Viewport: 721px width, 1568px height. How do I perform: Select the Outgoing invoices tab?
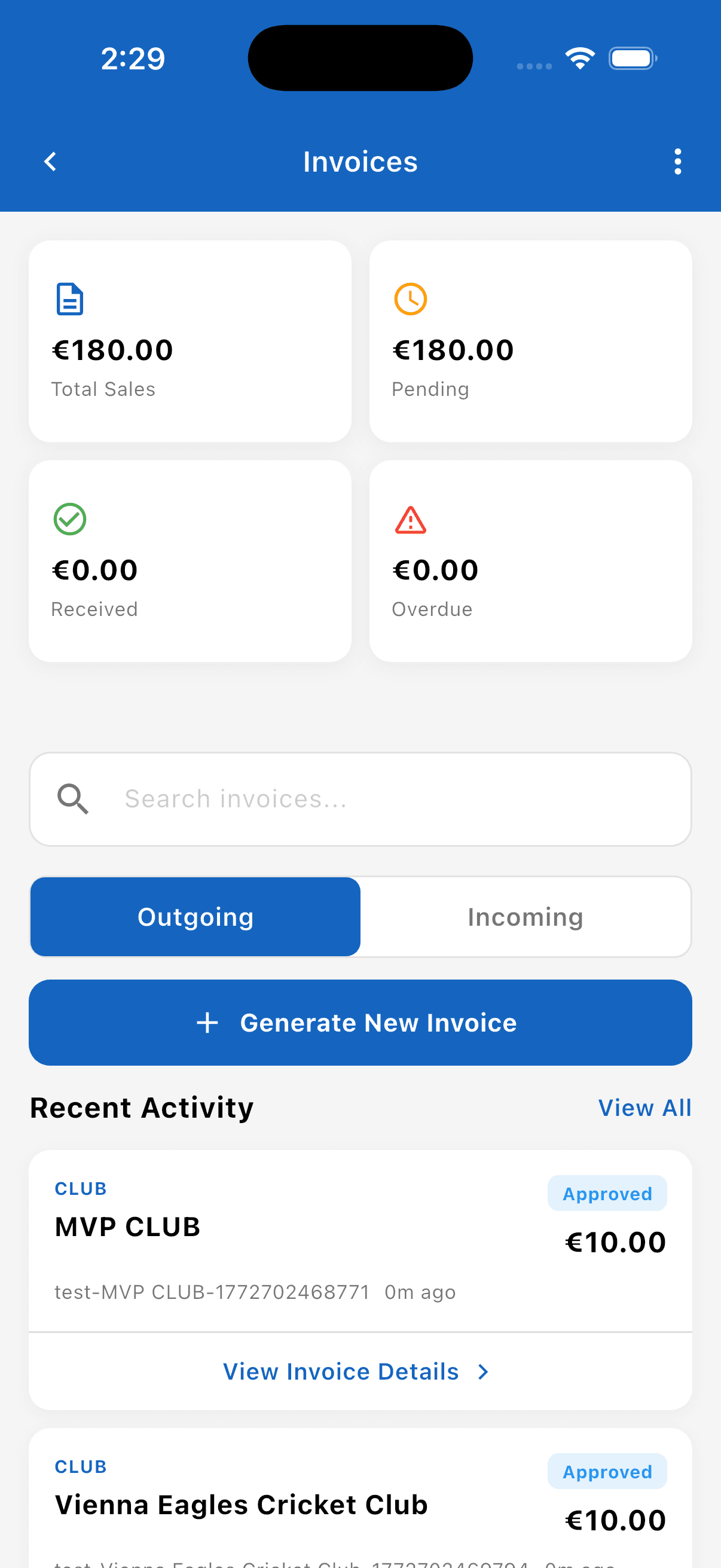coord(195,916)
